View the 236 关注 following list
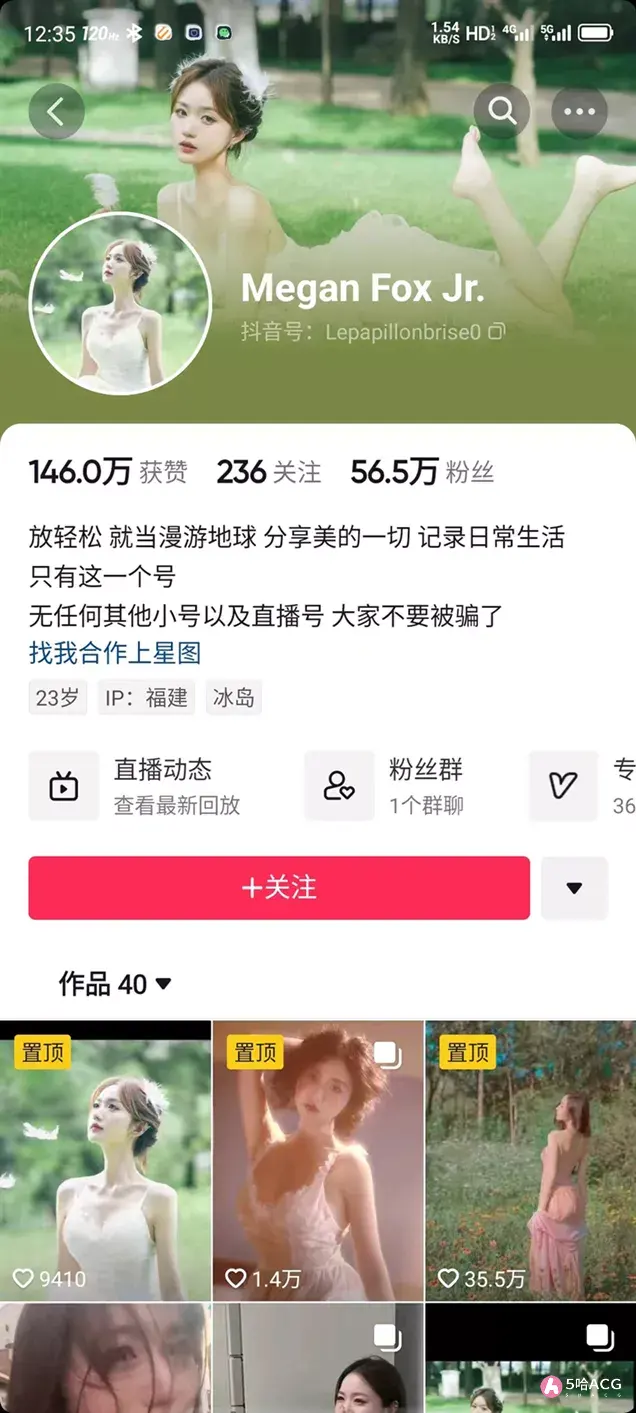 [x=269, y=472]
